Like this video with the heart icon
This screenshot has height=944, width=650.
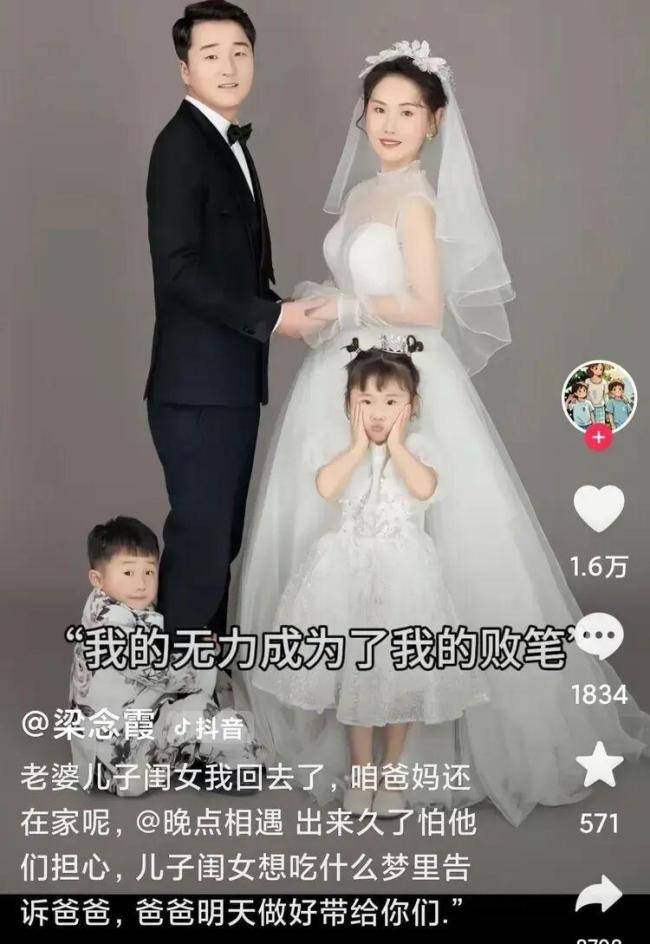(600, 508)
